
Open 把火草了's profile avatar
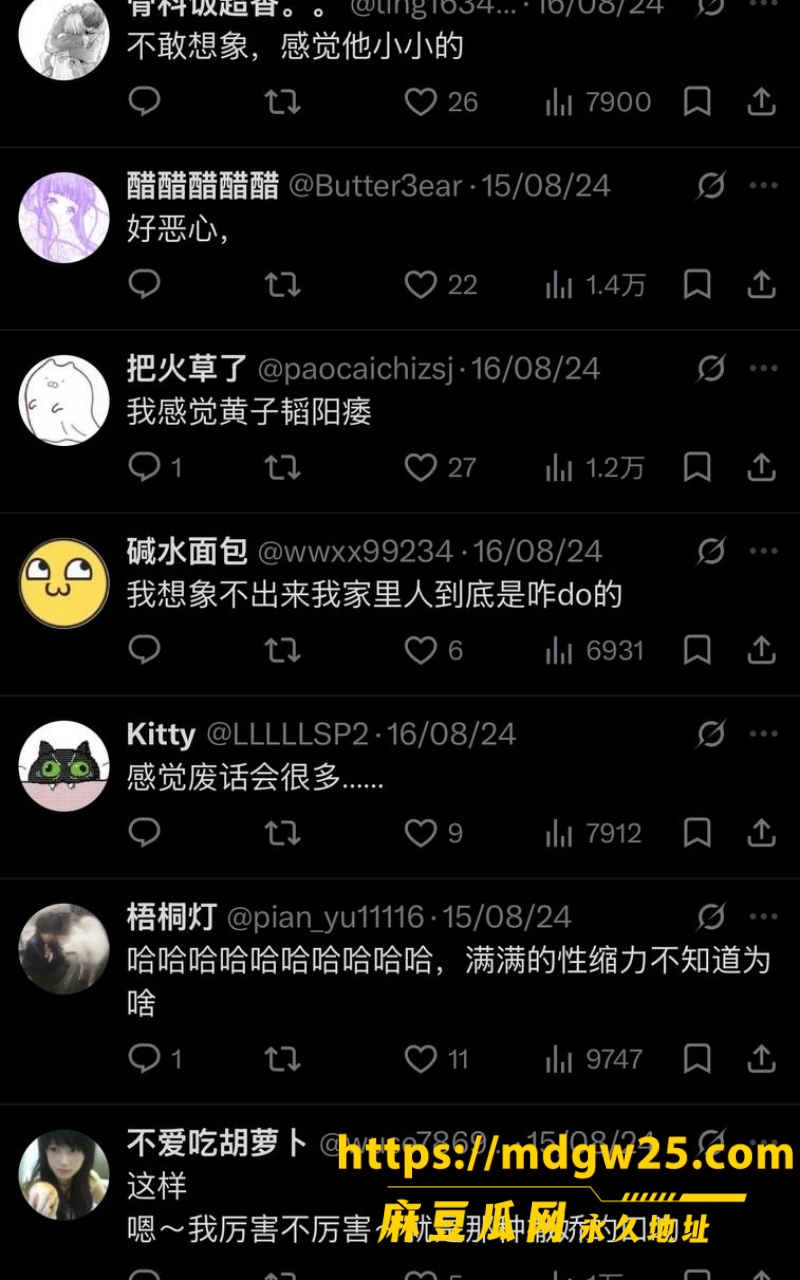coord(64,400)
